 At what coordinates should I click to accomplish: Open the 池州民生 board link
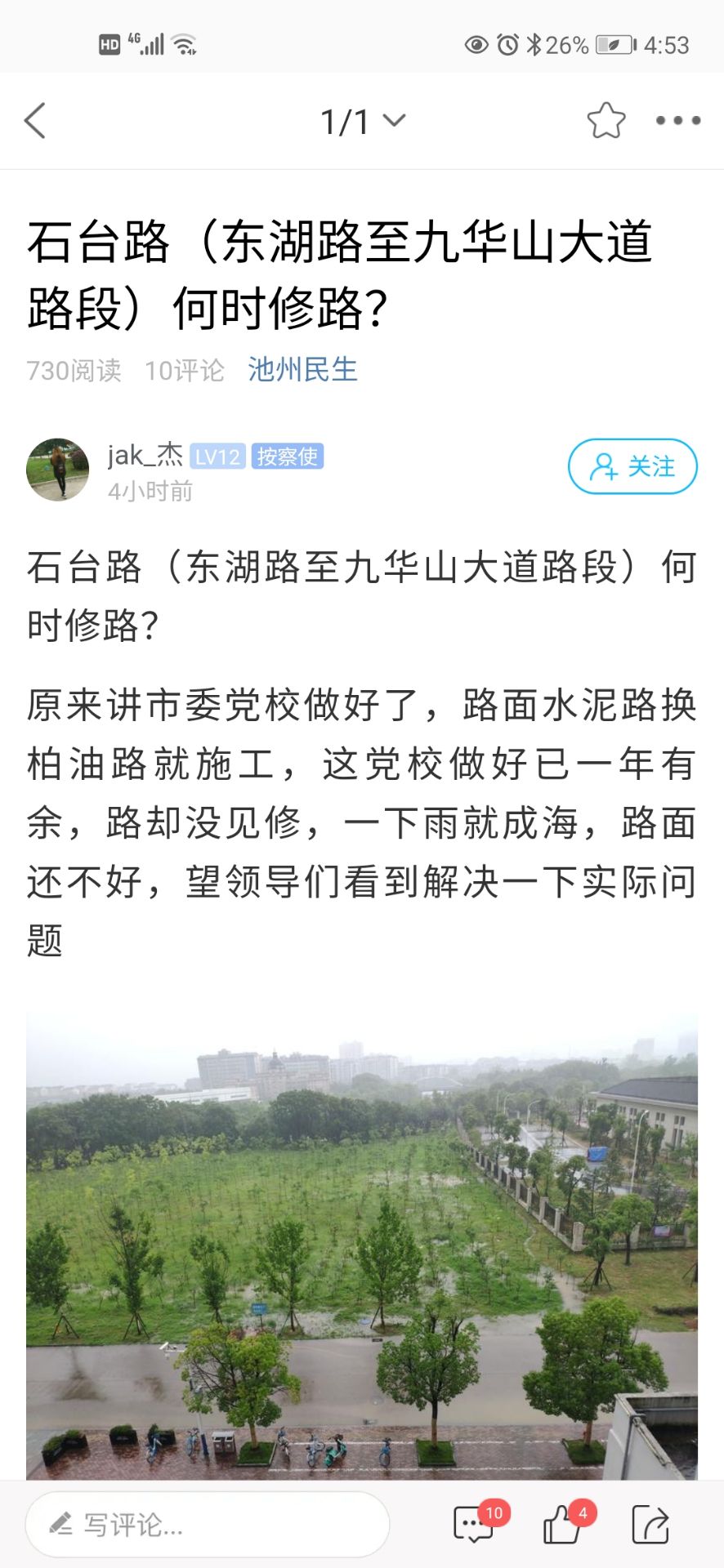coord(302,370)
